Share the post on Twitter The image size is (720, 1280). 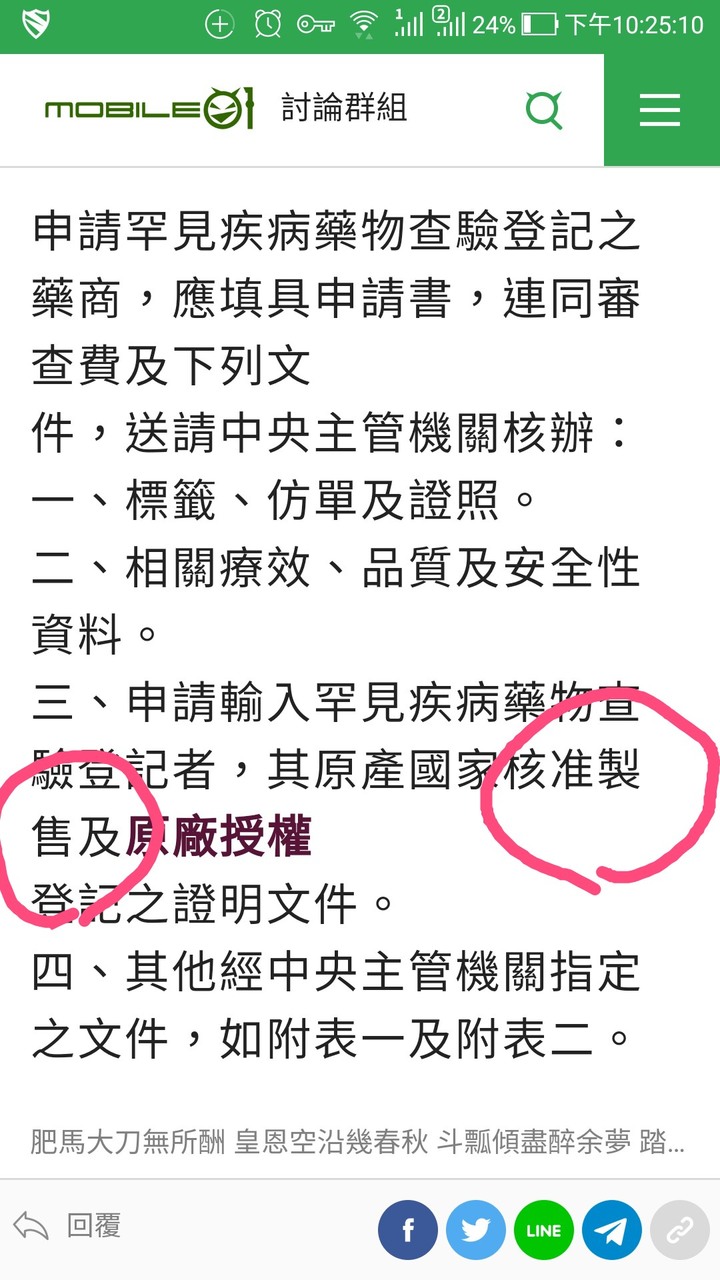[476, 1230]
